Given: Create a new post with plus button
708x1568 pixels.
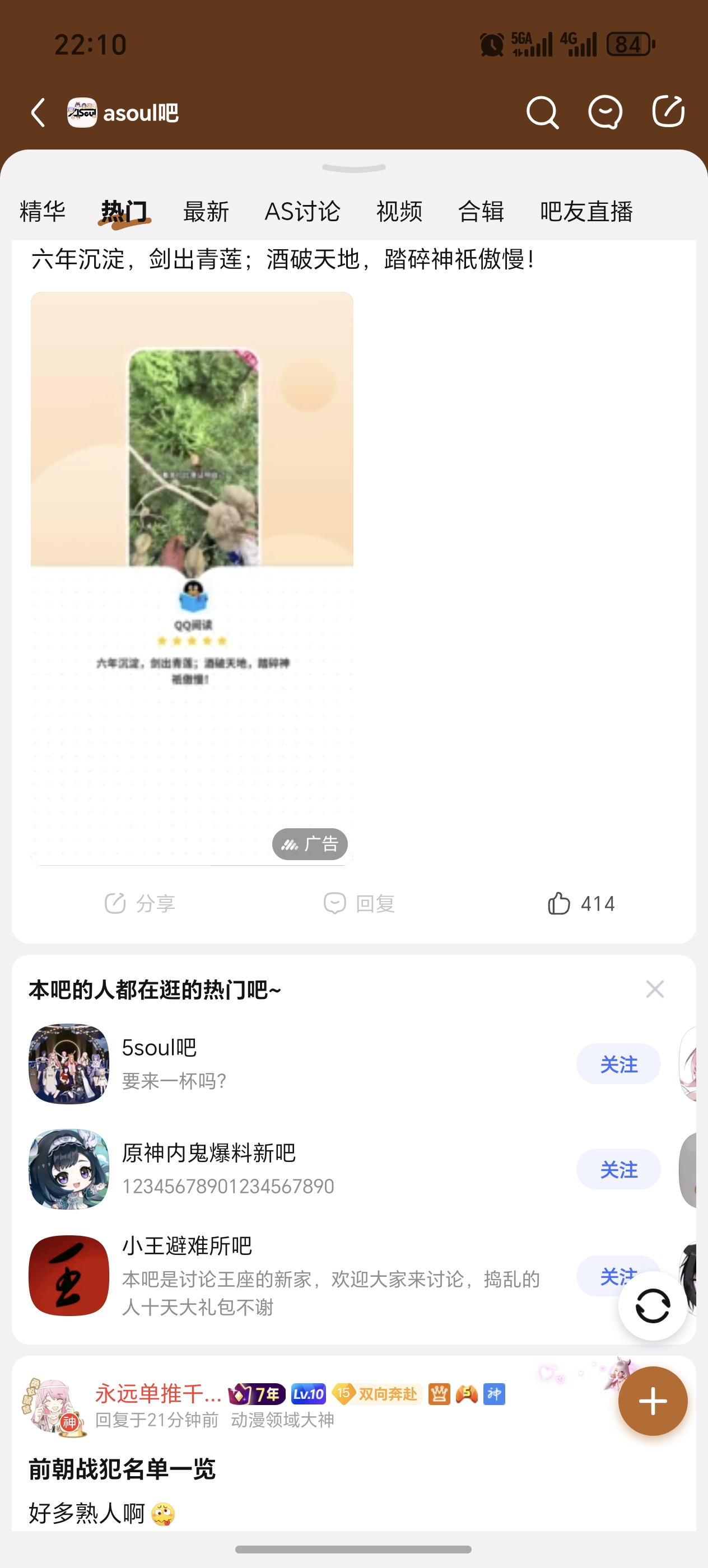Looking at the screenshot, I should click(653, 1401).
